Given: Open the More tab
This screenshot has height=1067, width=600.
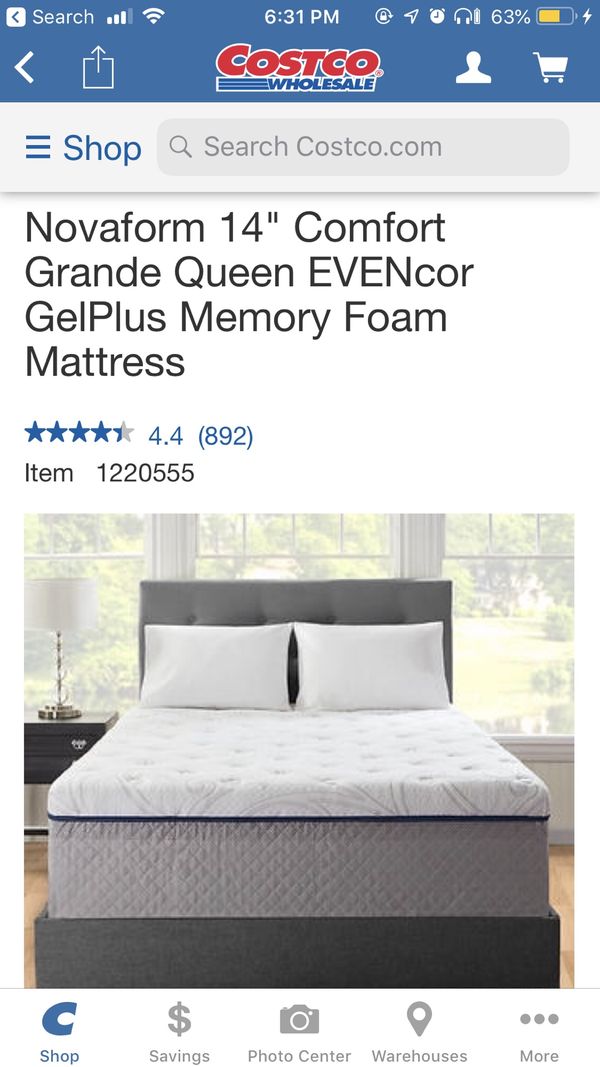Looking at the screenshot, I should point(539,1030).
